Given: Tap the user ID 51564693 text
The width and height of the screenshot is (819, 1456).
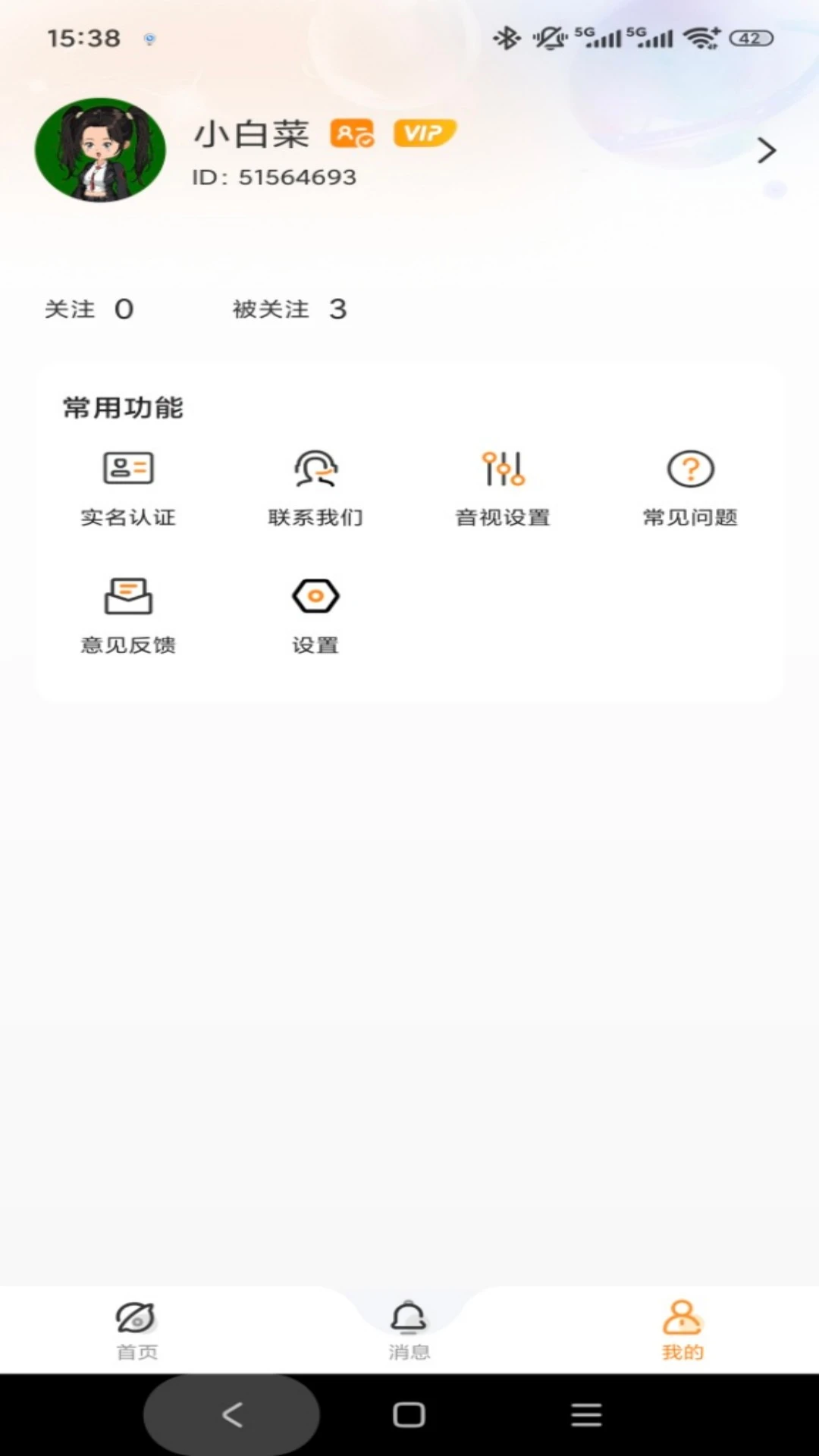Looking at the screenshot, I should pyautogui.click(x=275, y=177).
